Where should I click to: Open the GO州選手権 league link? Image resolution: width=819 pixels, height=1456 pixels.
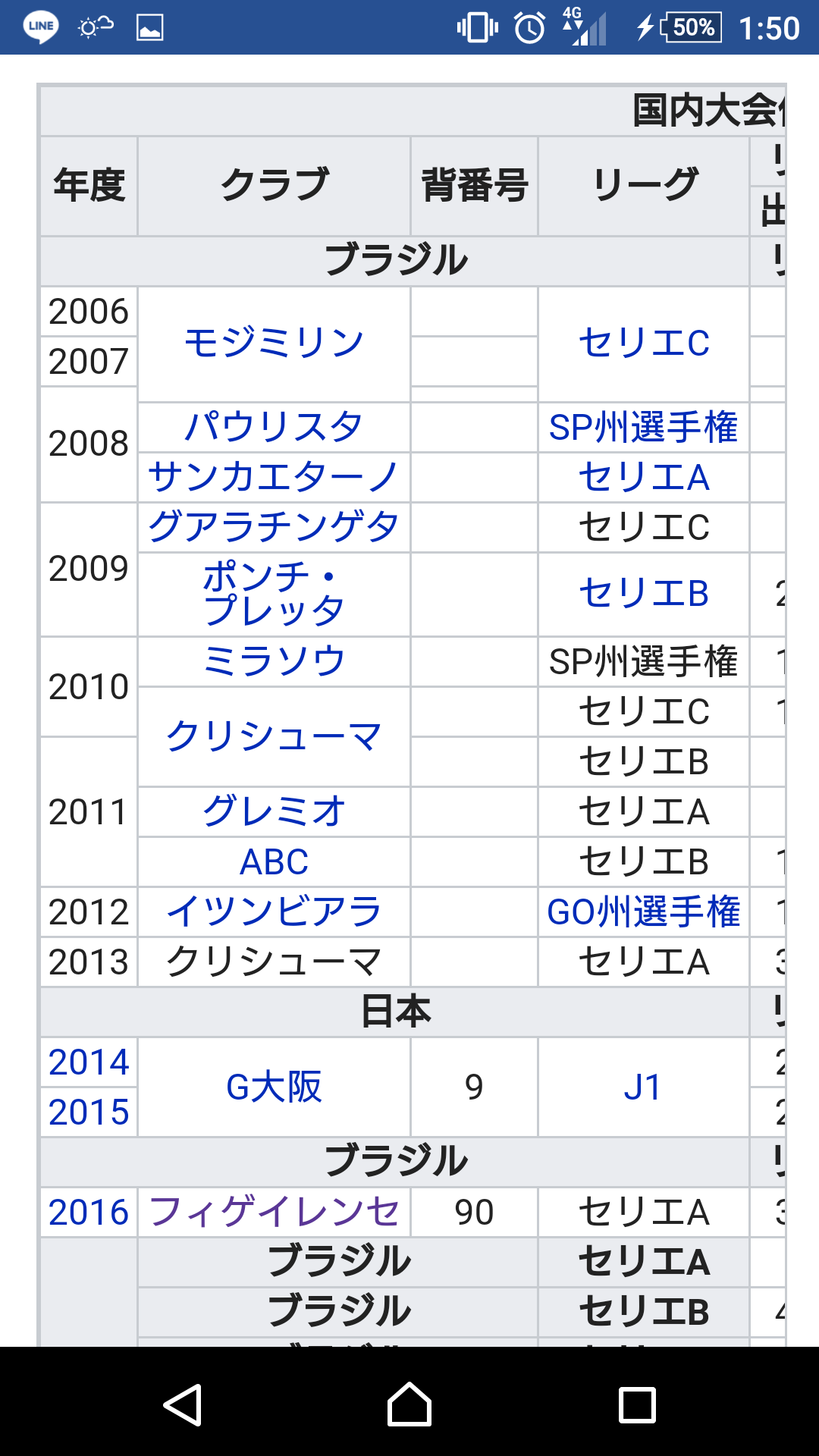(643, 912)
